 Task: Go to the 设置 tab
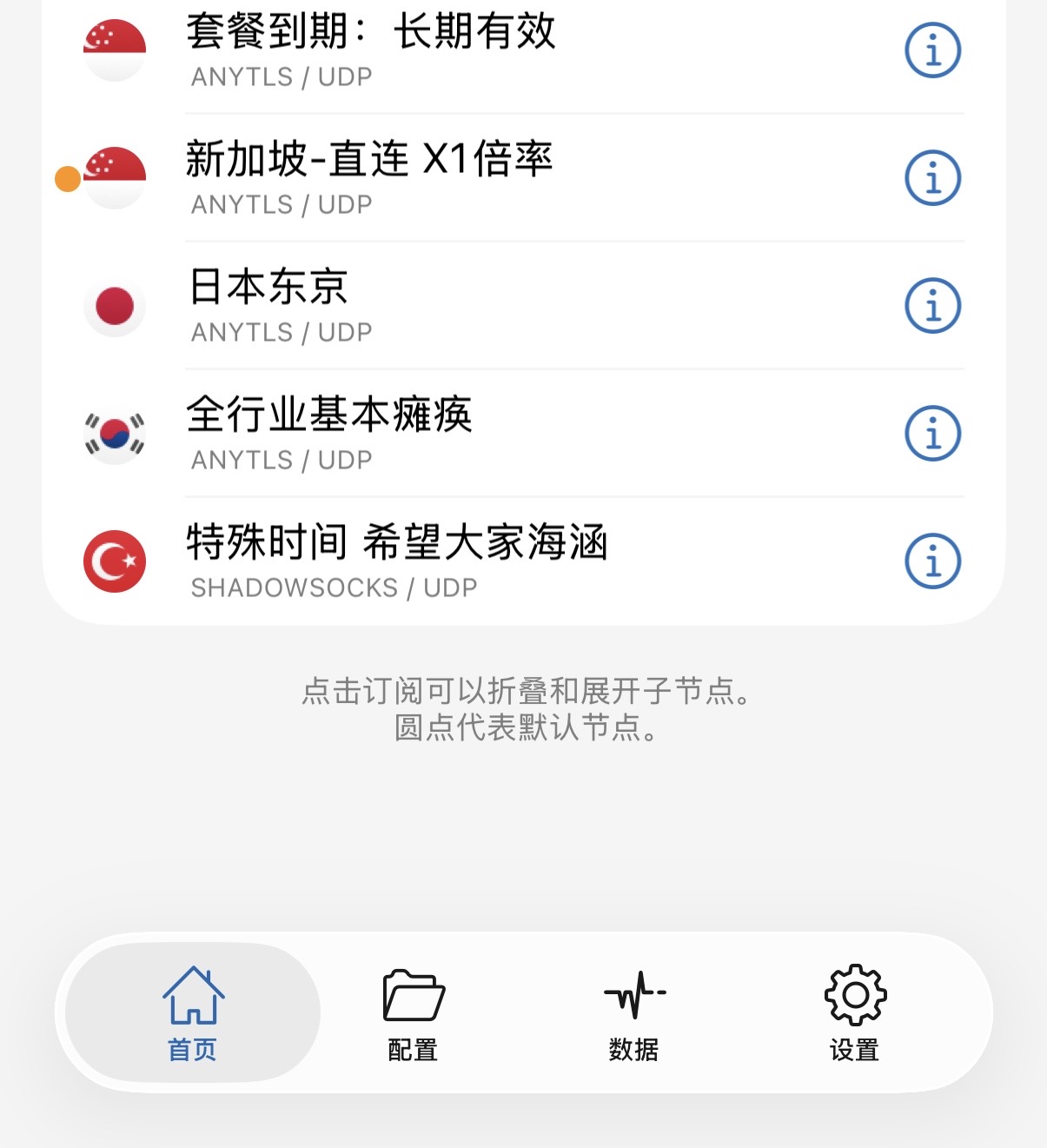click(855, 1012)
